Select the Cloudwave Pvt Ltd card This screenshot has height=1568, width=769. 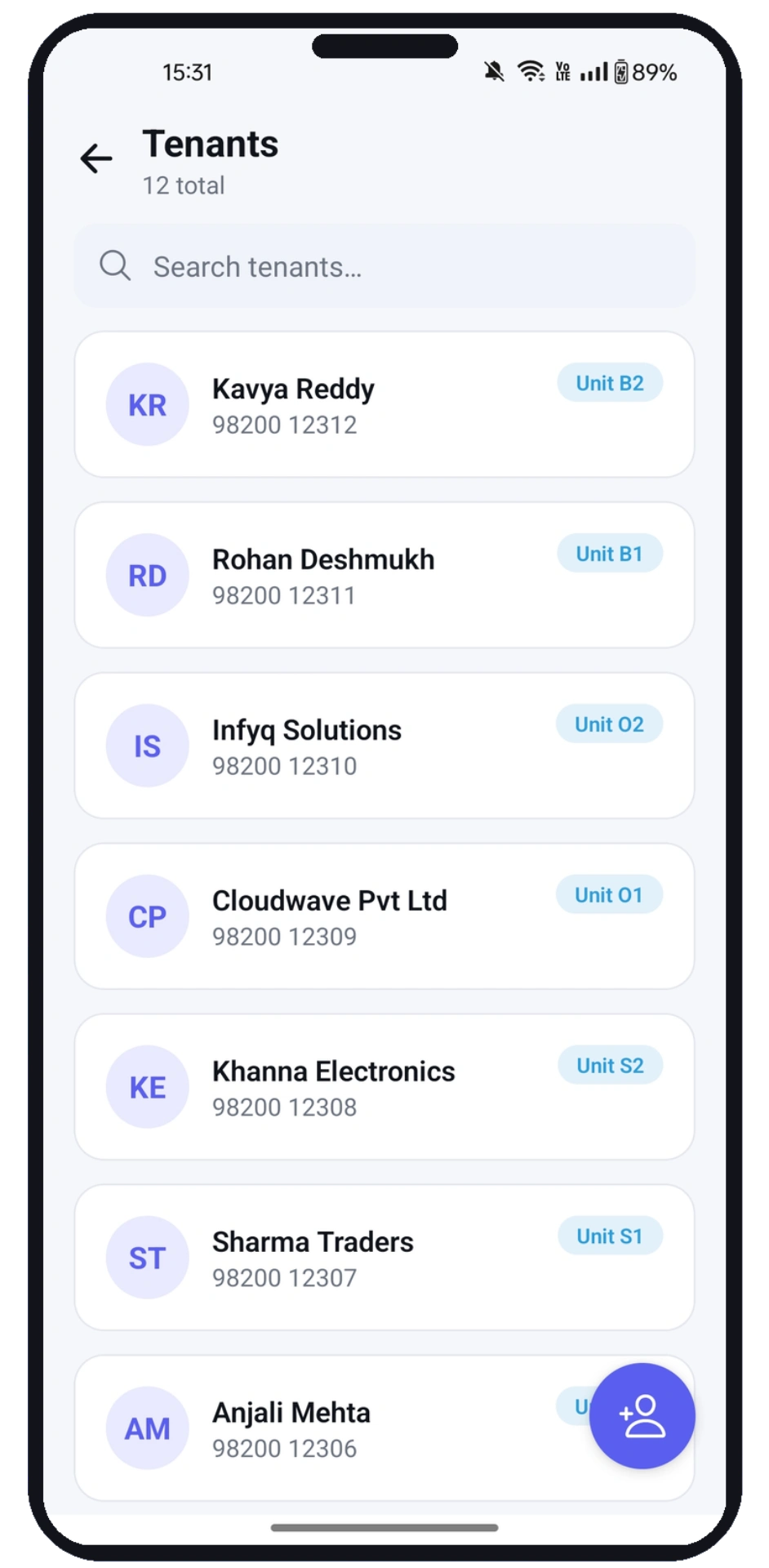coord(384,916)
